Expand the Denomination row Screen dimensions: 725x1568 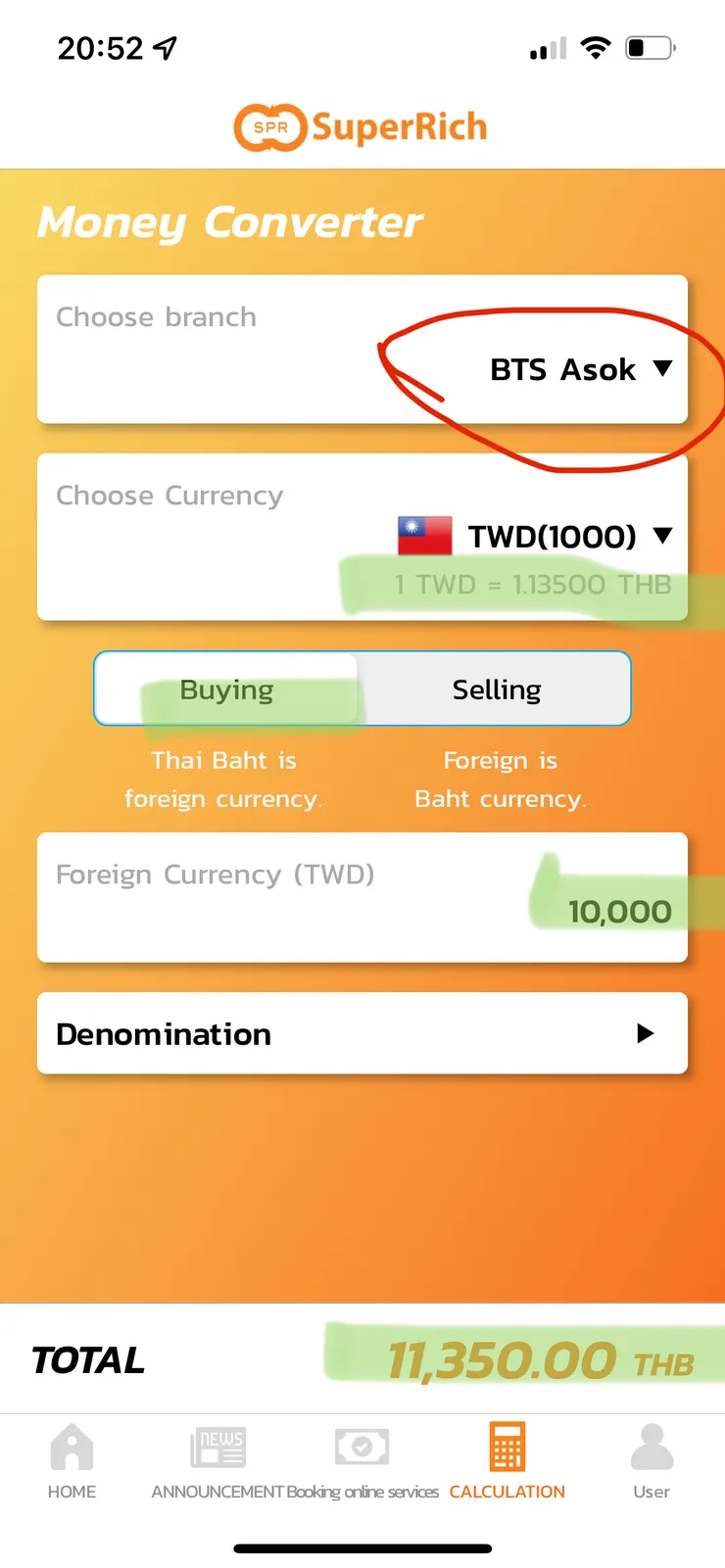(362, 1033)
